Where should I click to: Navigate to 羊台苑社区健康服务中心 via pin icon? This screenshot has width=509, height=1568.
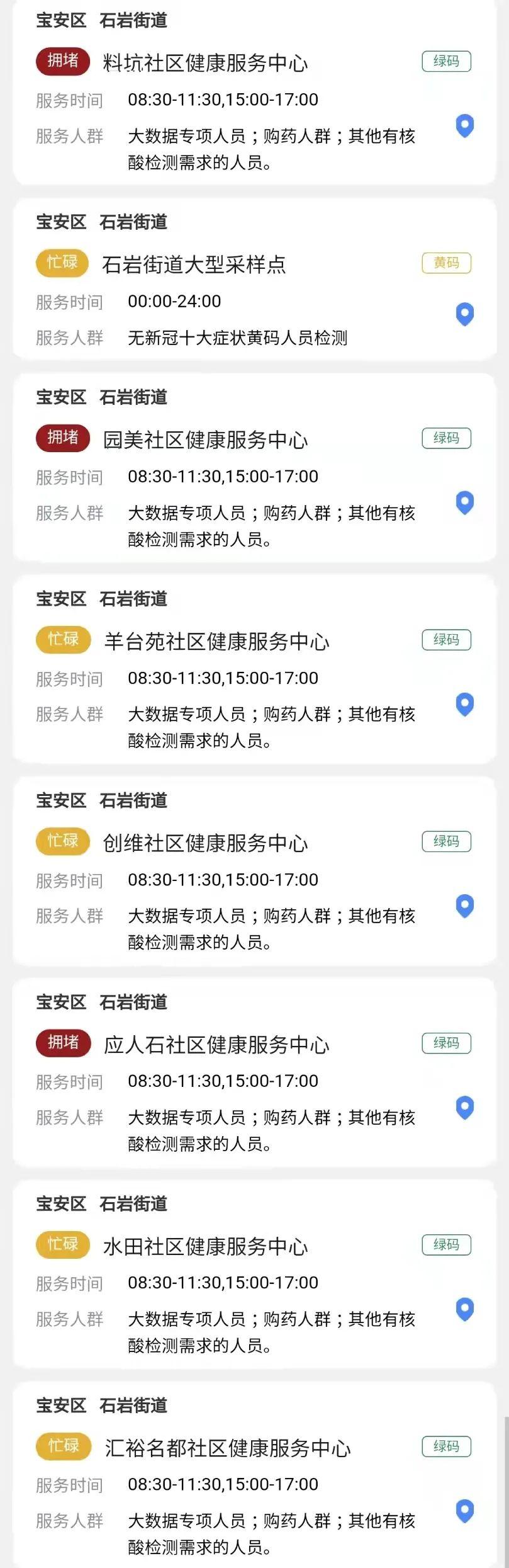click(x=464, y=704)
